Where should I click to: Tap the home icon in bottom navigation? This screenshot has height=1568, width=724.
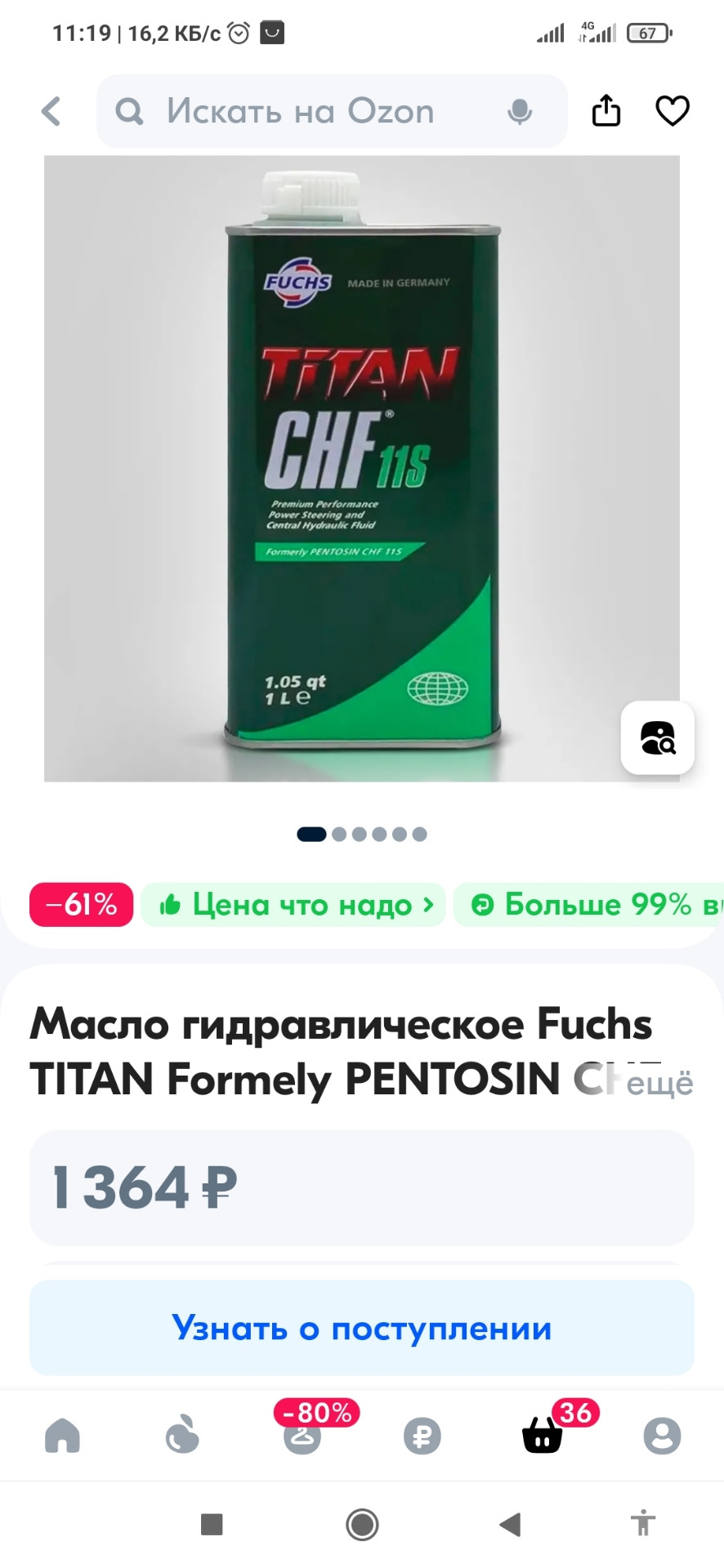click(x=62, y=1434)
